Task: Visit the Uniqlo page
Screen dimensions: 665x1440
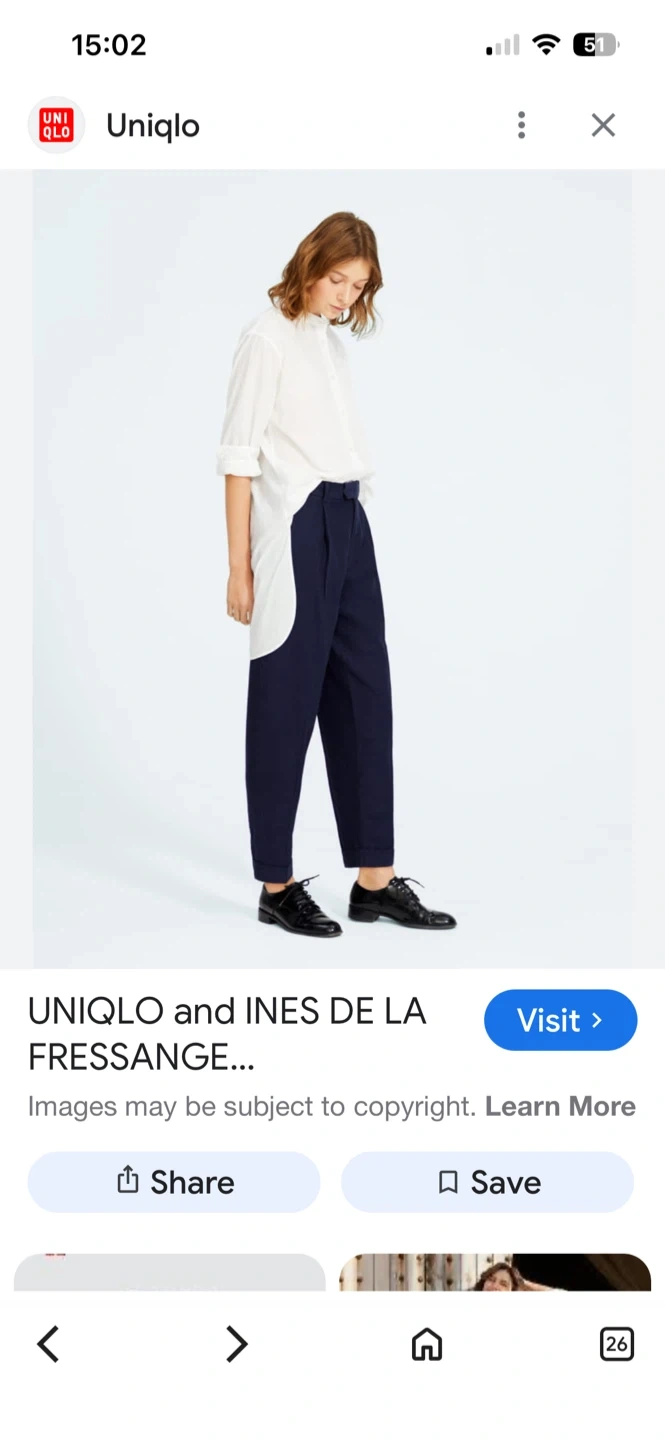Action: (560, 1020)
